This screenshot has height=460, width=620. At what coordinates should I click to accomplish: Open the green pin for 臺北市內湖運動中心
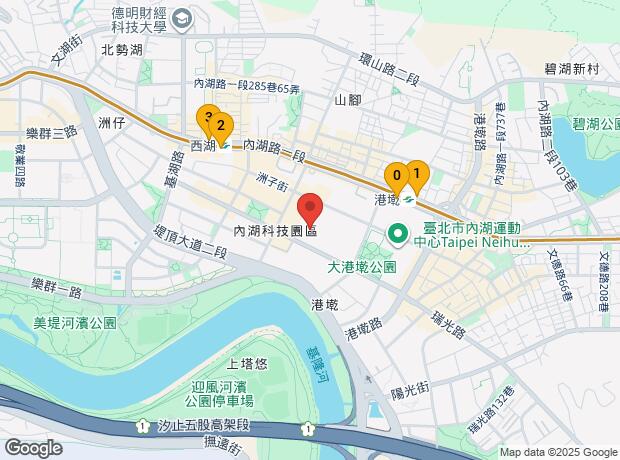(398, 234)
